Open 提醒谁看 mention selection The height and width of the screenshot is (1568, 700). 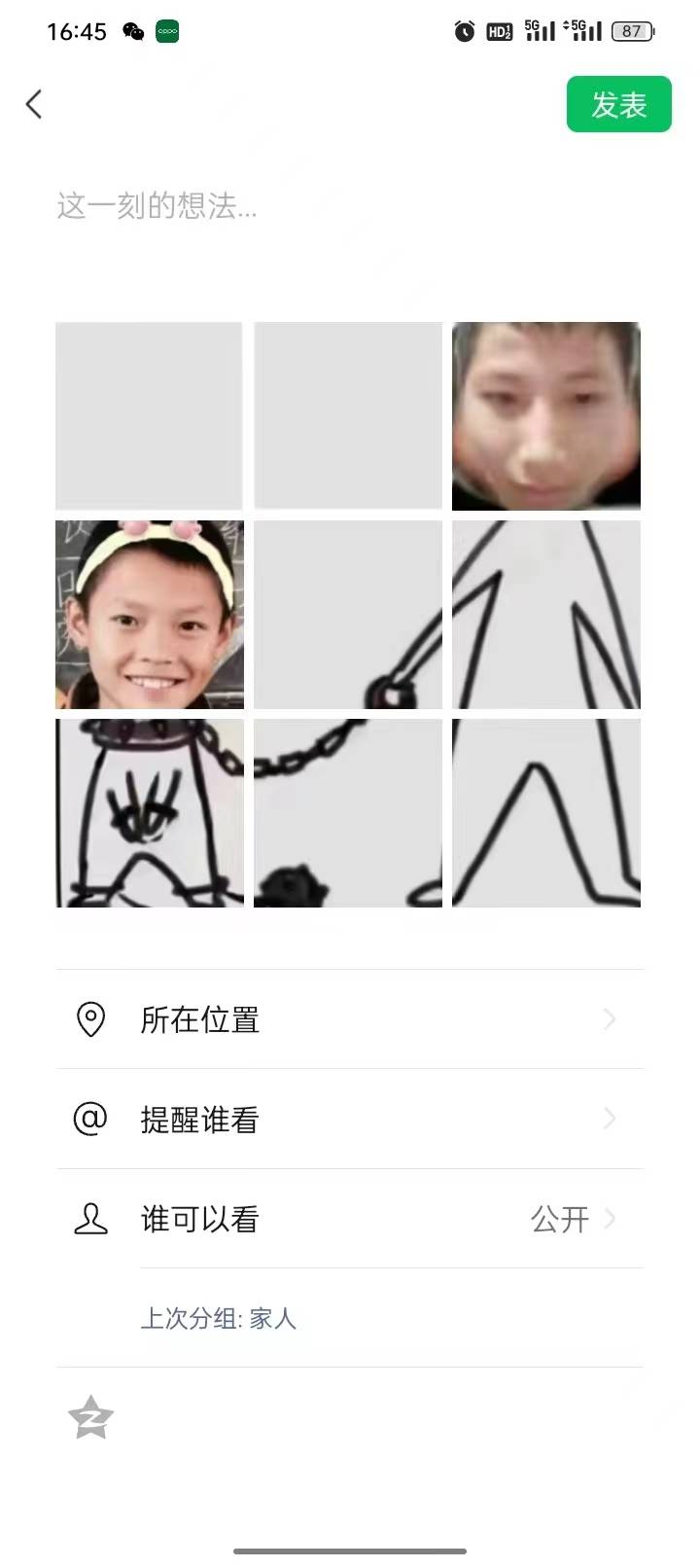click(x=349, y=1120)
